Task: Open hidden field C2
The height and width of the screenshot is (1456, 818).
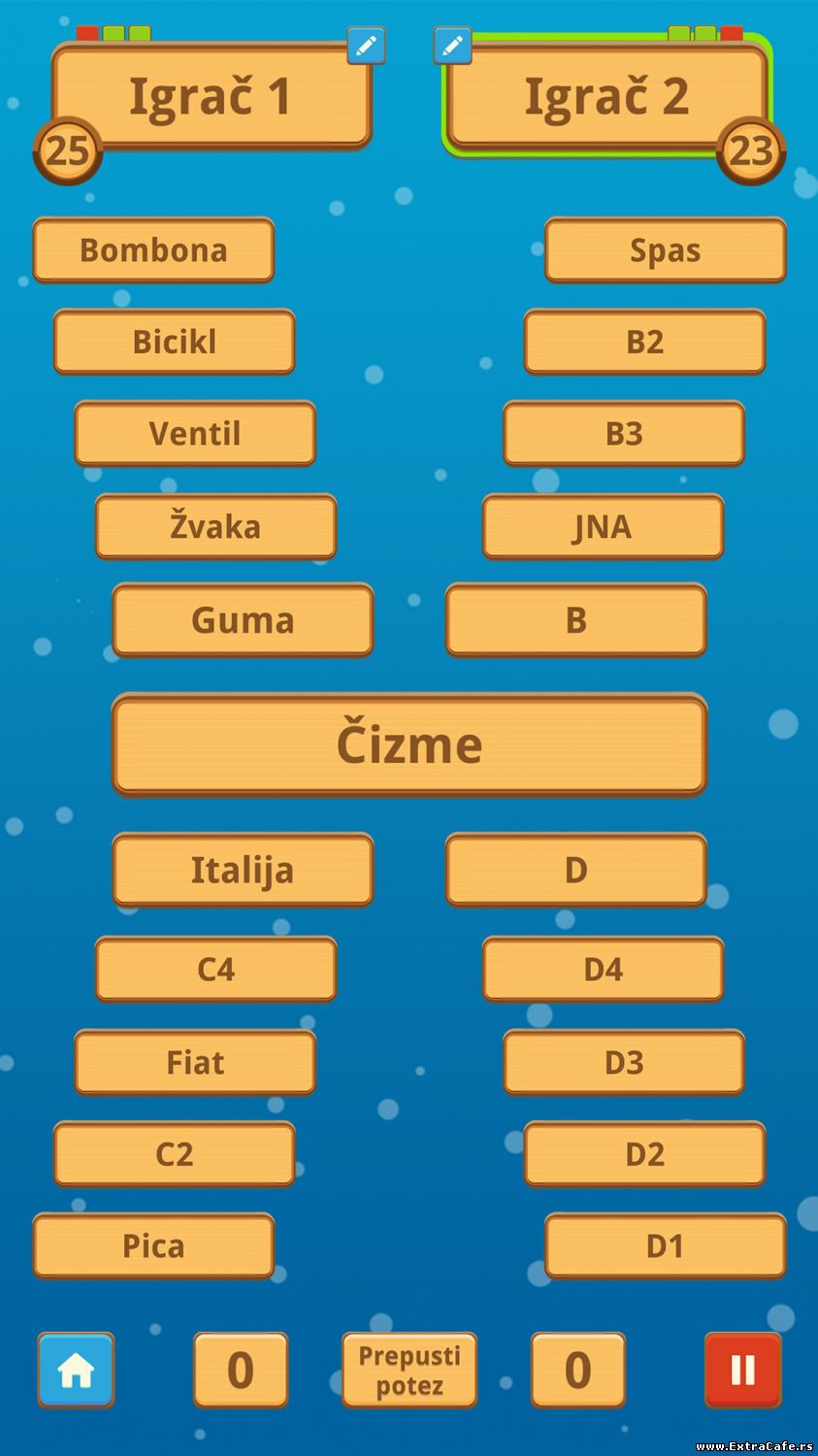Action: point(174,1154)
